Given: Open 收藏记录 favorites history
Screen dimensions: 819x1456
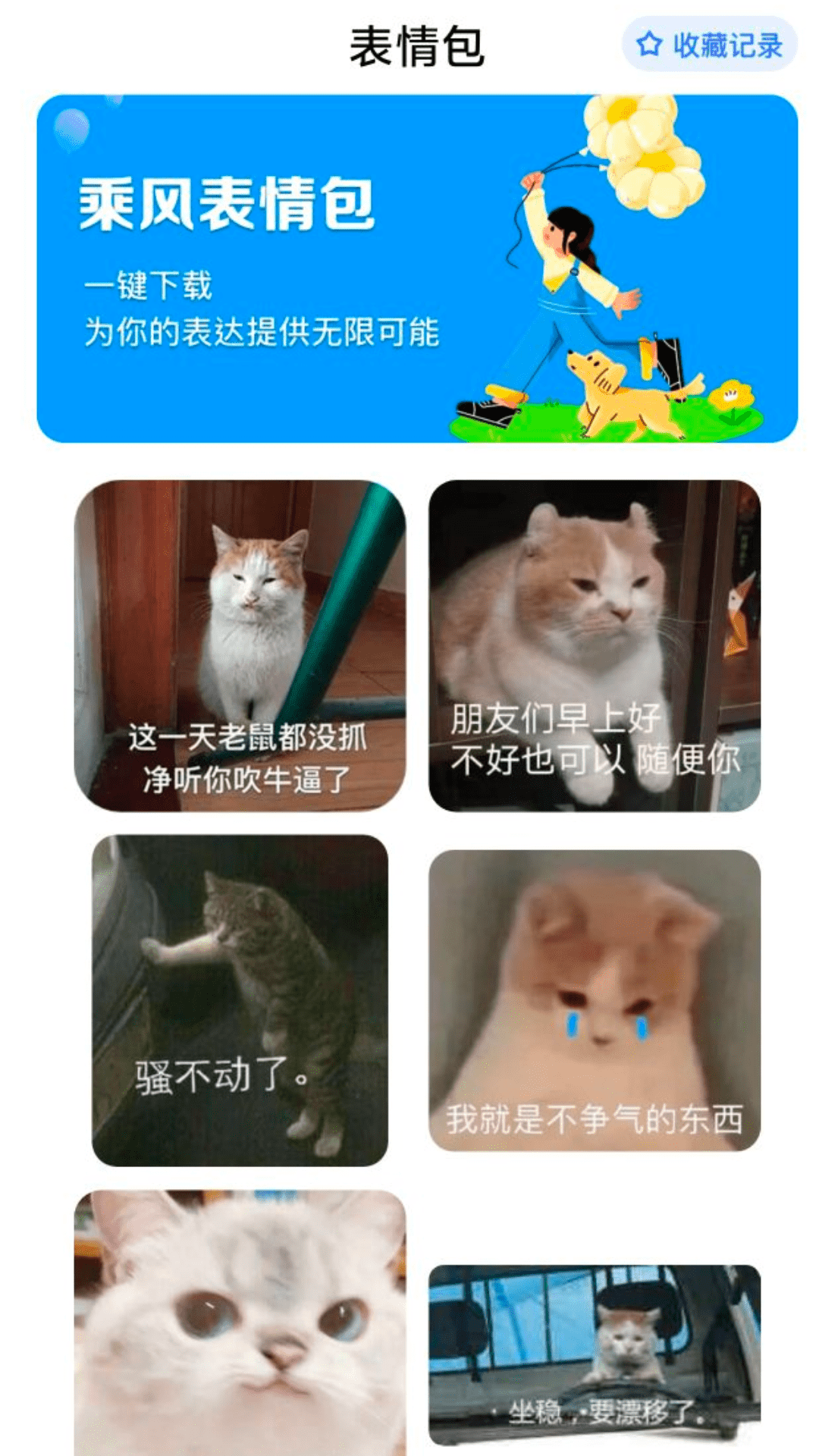Looking at the screenshot, I should tap(709, 45).
